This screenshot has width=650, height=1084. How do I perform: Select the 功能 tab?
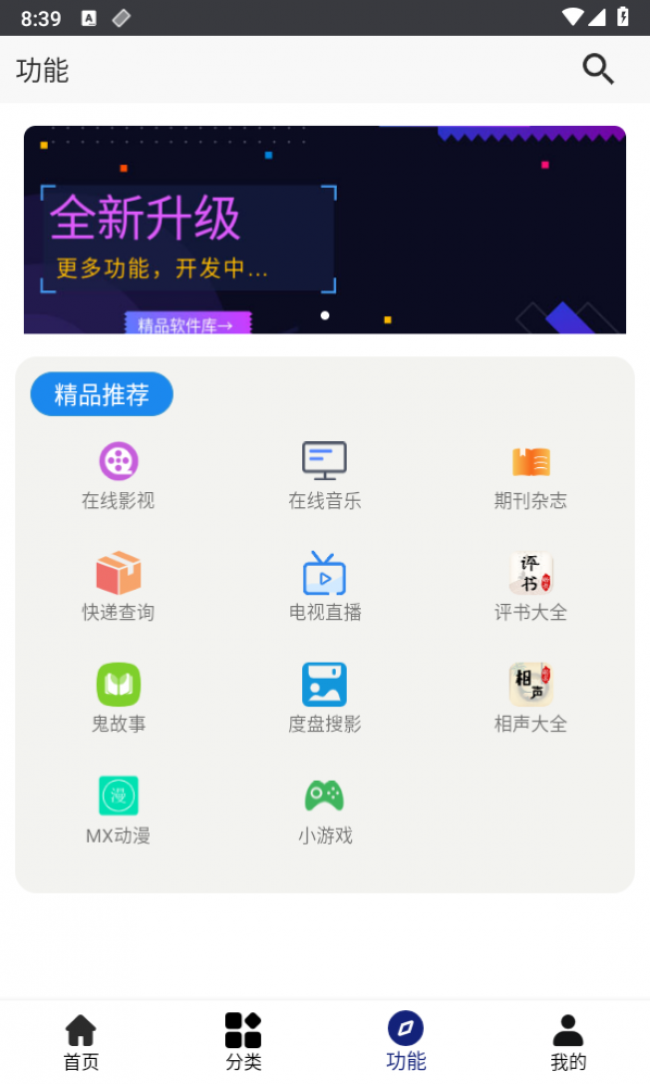[x=406, y=1042]
